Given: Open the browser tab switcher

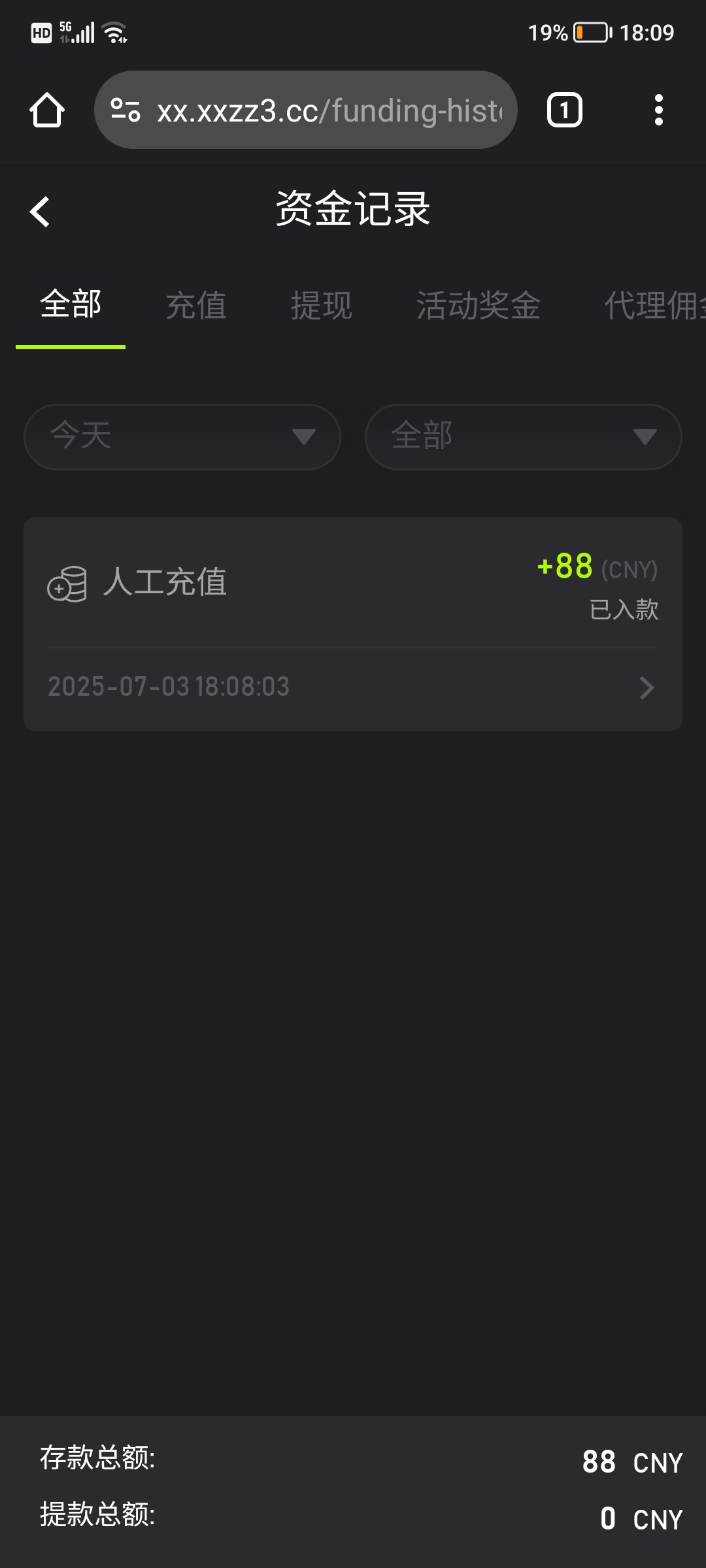Looking at the screenshot, I should coord(564,110).
